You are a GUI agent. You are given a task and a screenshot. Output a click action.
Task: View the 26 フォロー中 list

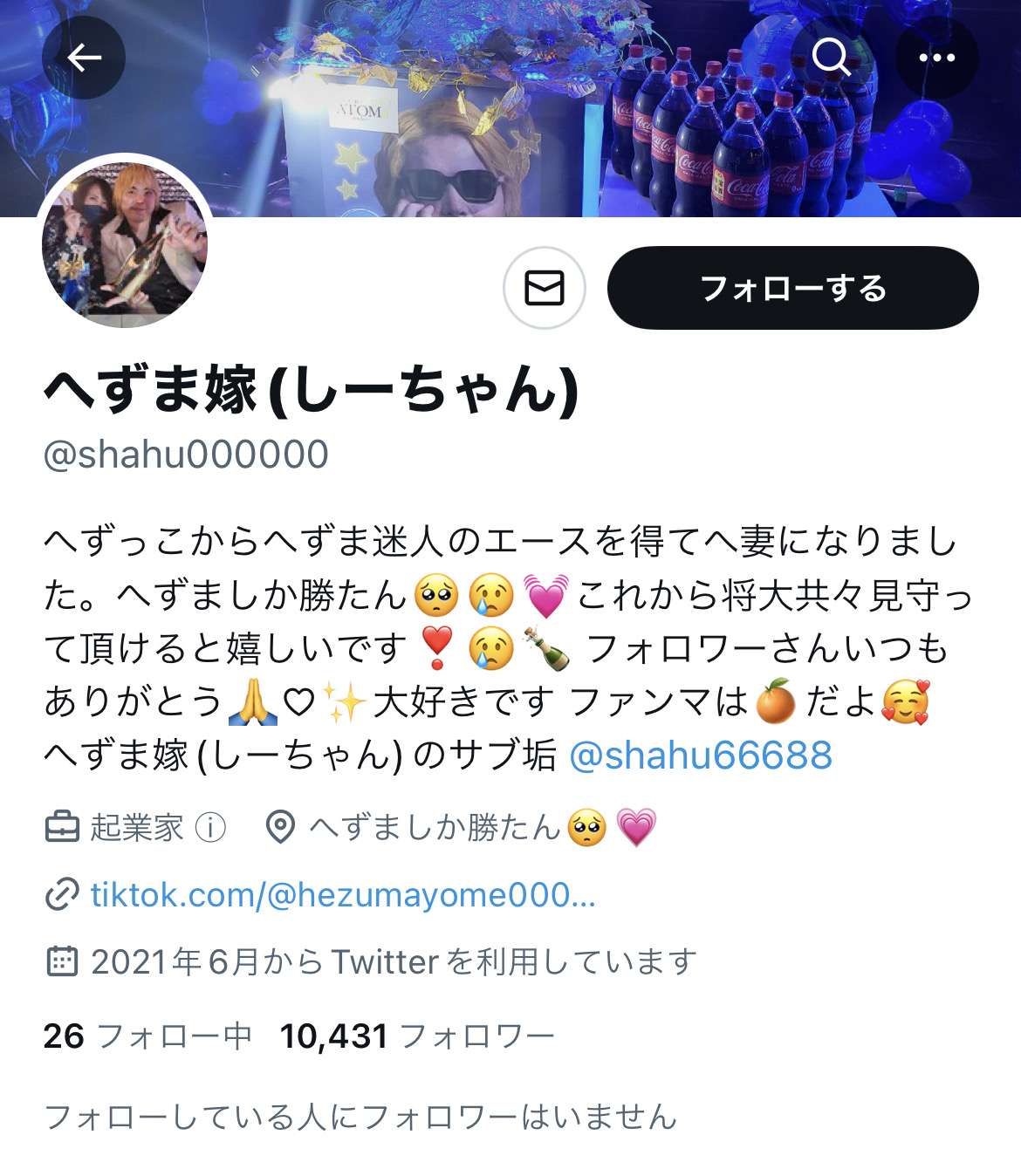coord(147,1036)
